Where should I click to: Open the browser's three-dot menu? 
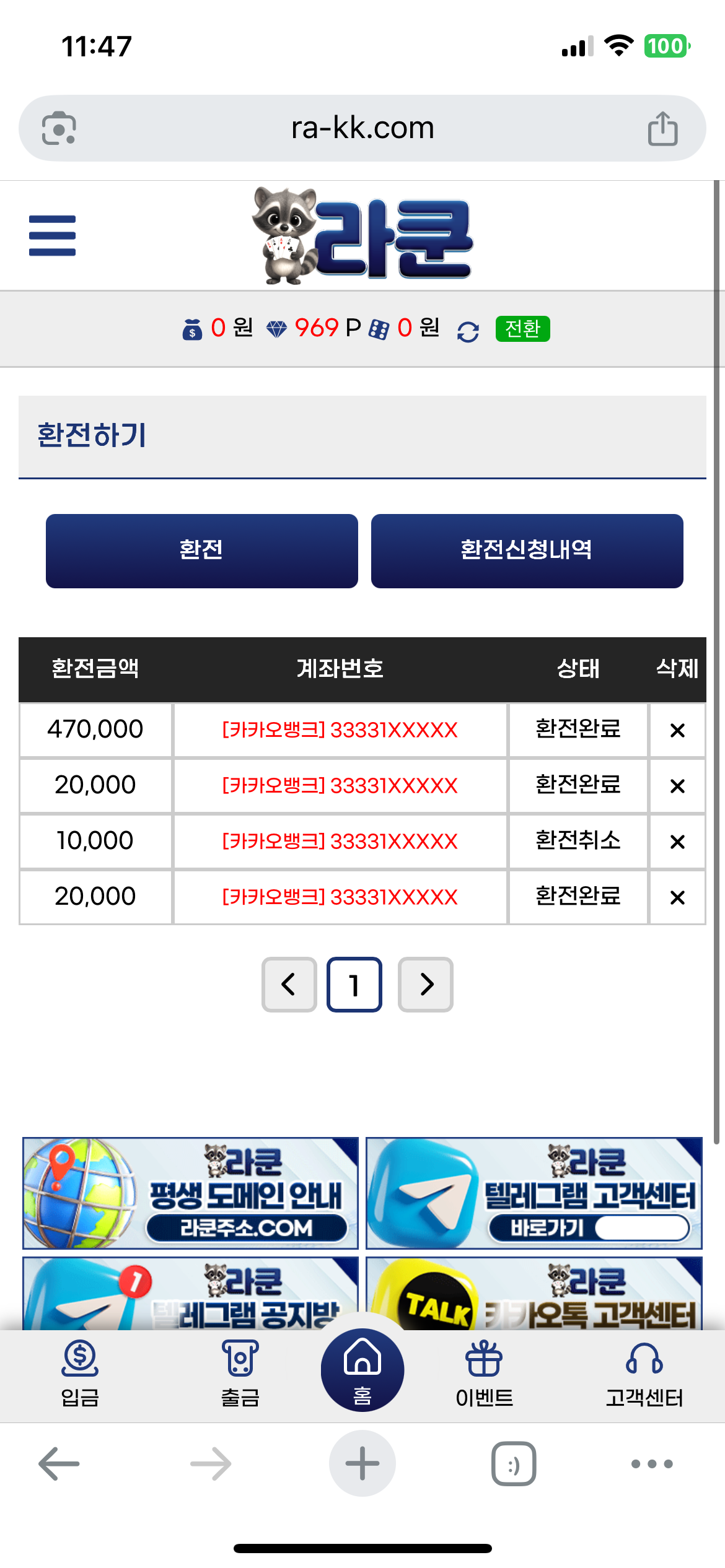652,1464
